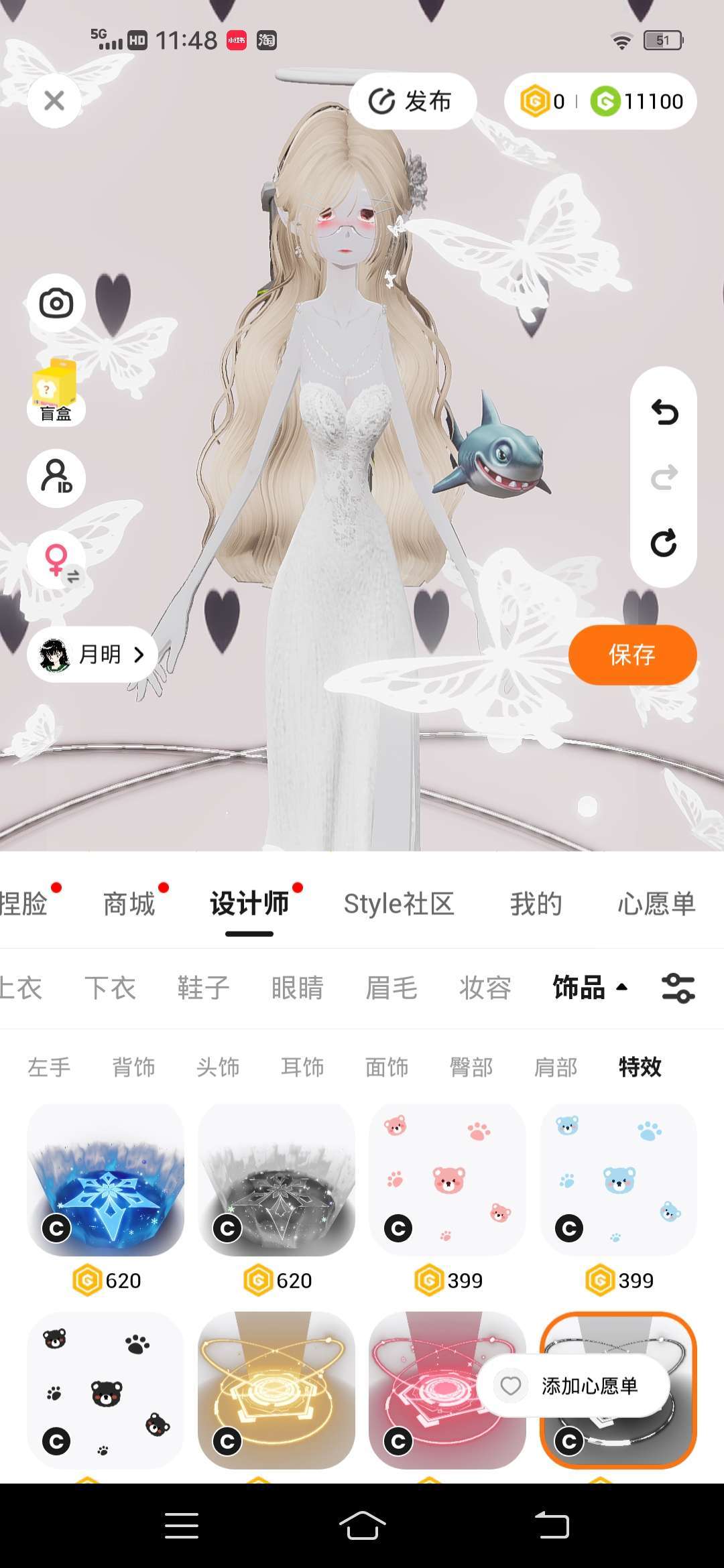Go back with system navigation
The width and height of the screenshot is (724, 1568).
tap(552, 1526)
